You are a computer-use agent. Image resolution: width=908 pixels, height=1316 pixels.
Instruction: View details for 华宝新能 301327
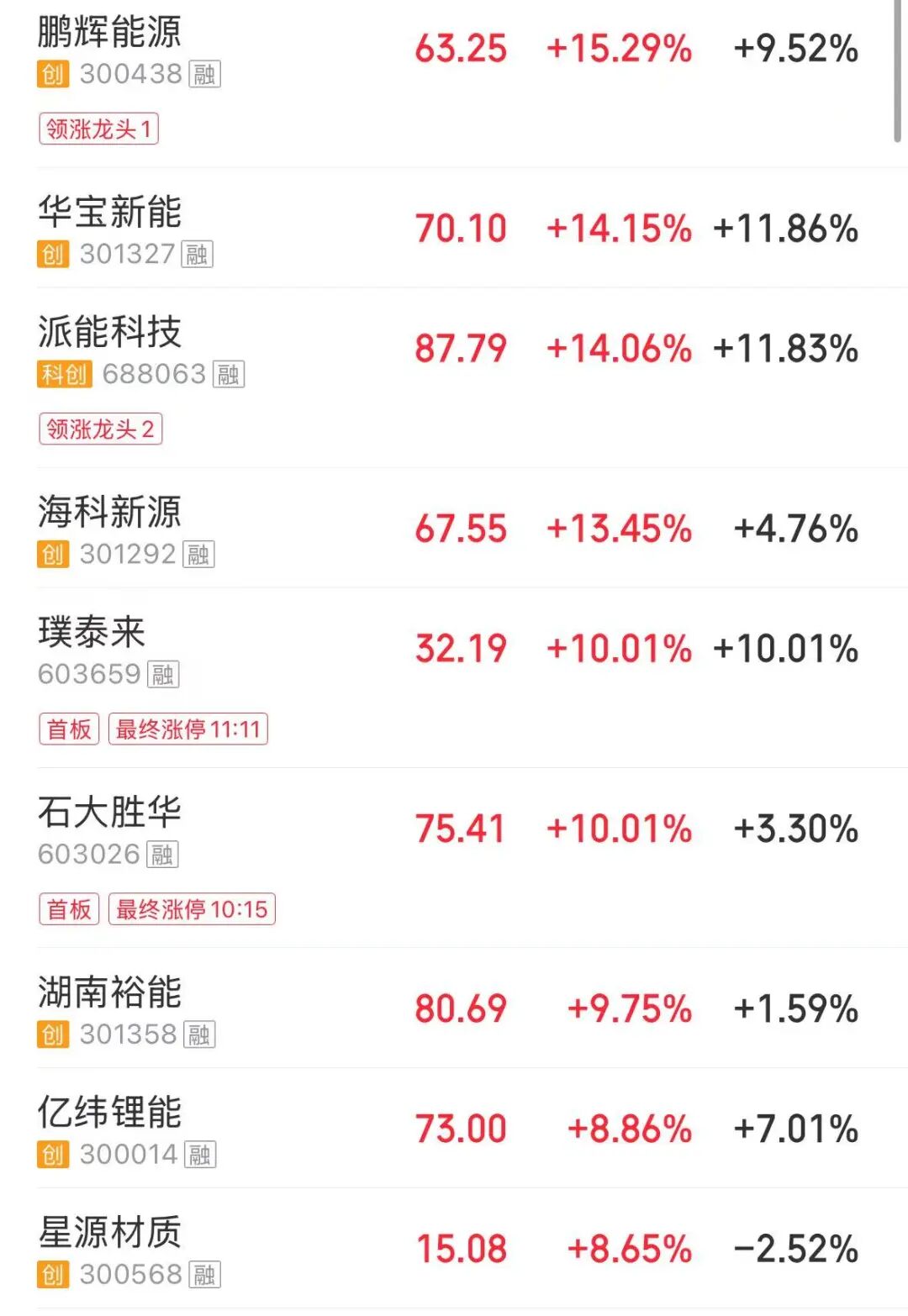pyautogui.click(x=109, y=213)
